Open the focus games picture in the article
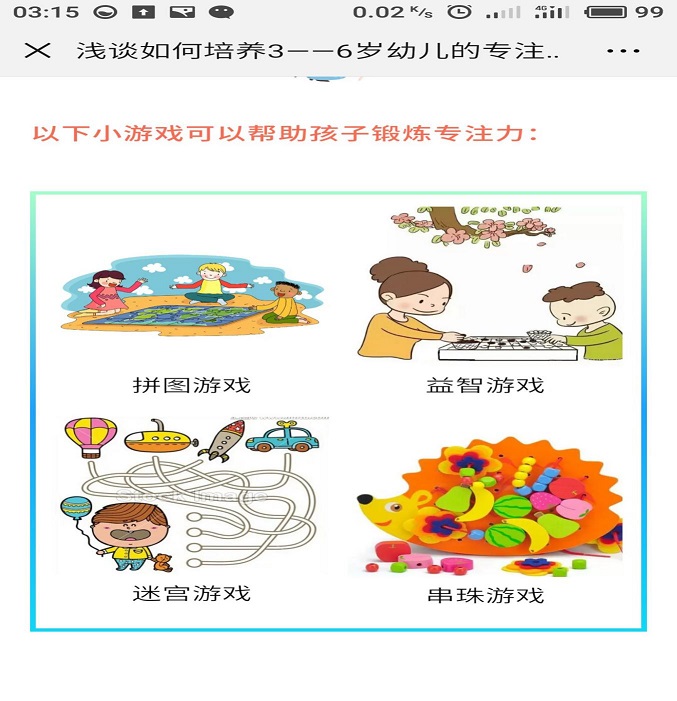 click(x=338, y=411)
